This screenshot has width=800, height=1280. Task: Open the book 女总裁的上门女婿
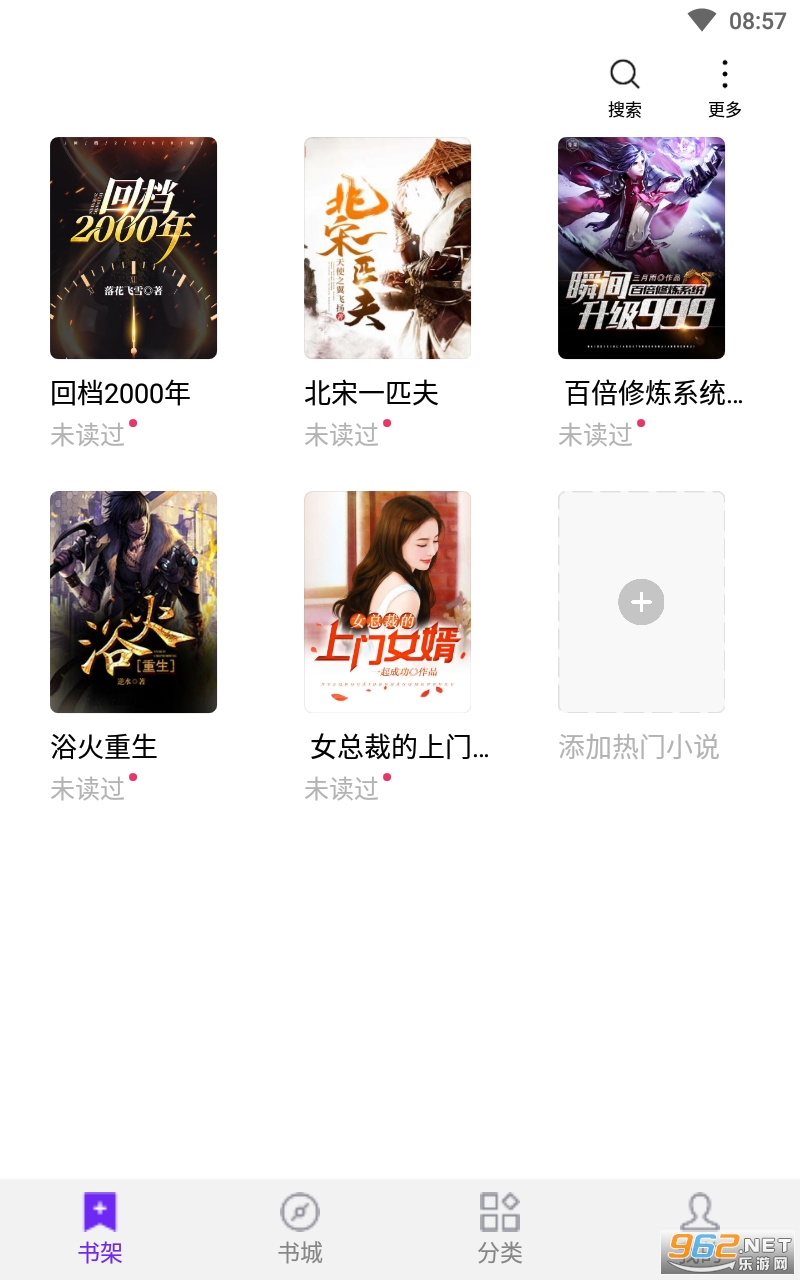(x=387, y=602)
